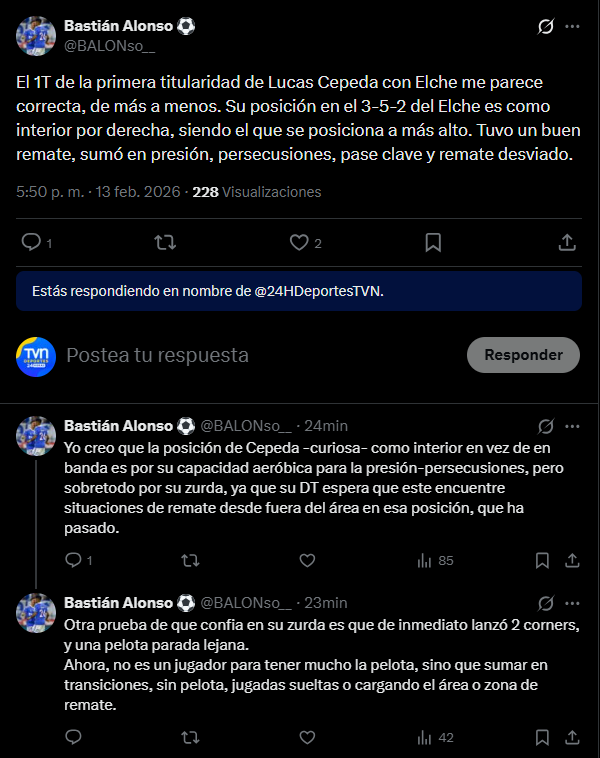Image resolution: width=600 pixels, height=758 pixels.
Task: Open overflow menu on the 23min reply
Action: tap(571, 603)
